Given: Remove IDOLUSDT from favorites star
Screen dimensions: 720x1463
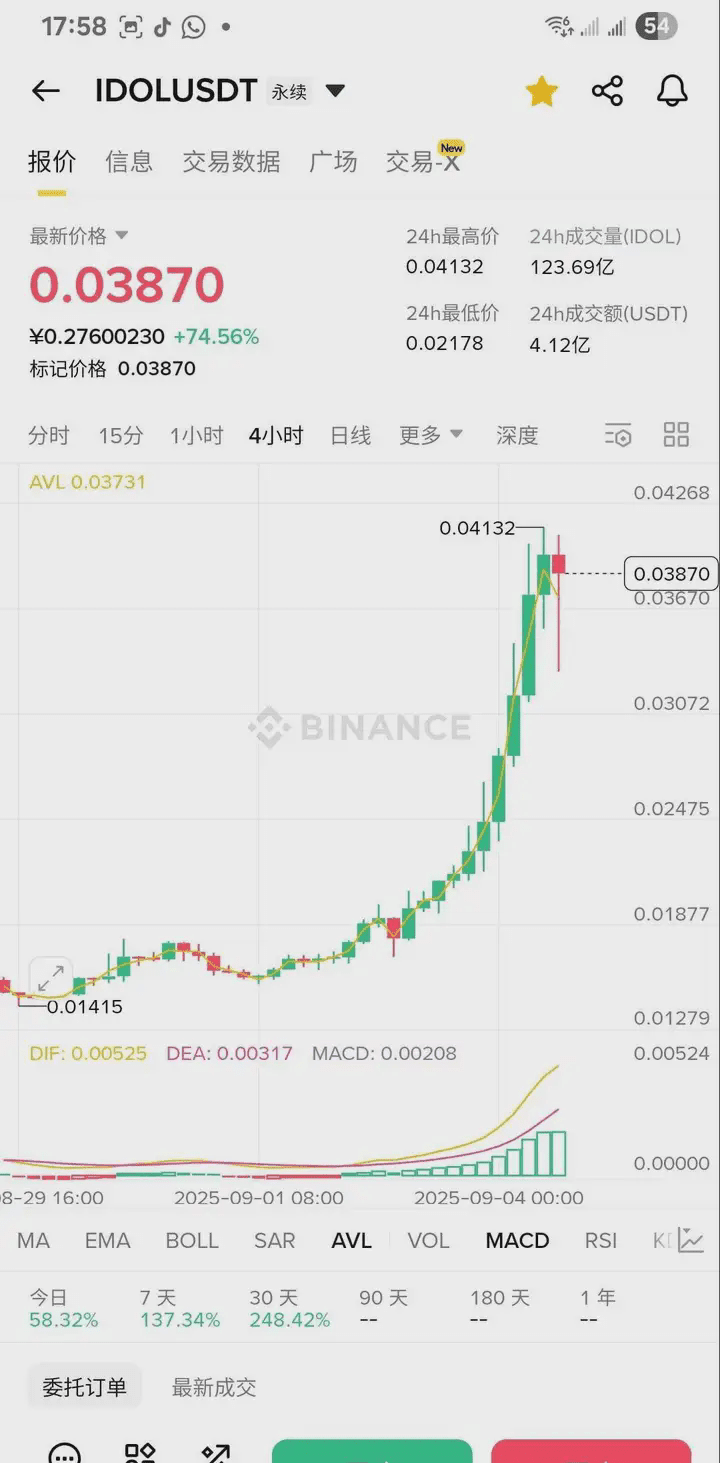Looking at the screenshot, I should [x=542, y=91].
